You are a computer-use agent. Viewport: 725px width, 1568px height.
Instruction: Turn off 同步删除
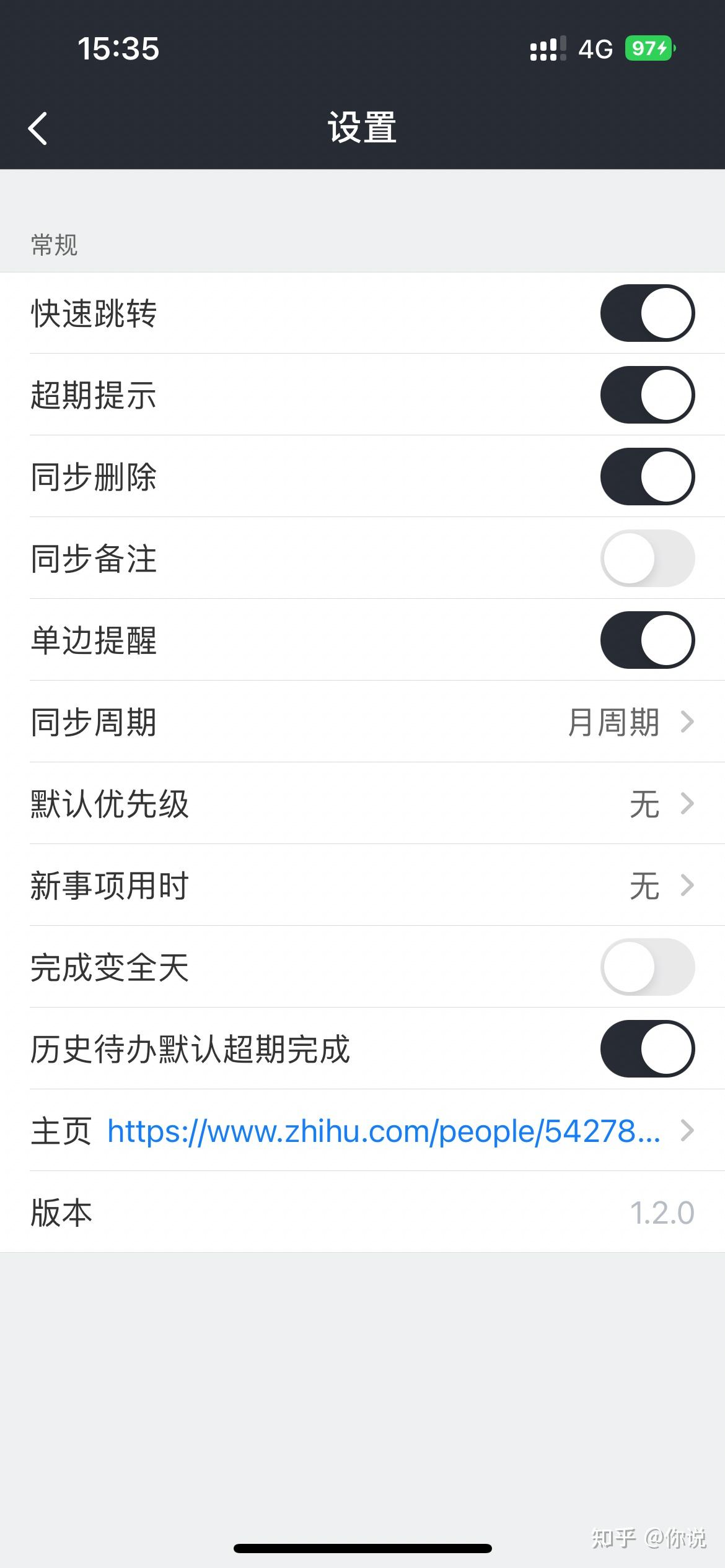tap(646, 477)
